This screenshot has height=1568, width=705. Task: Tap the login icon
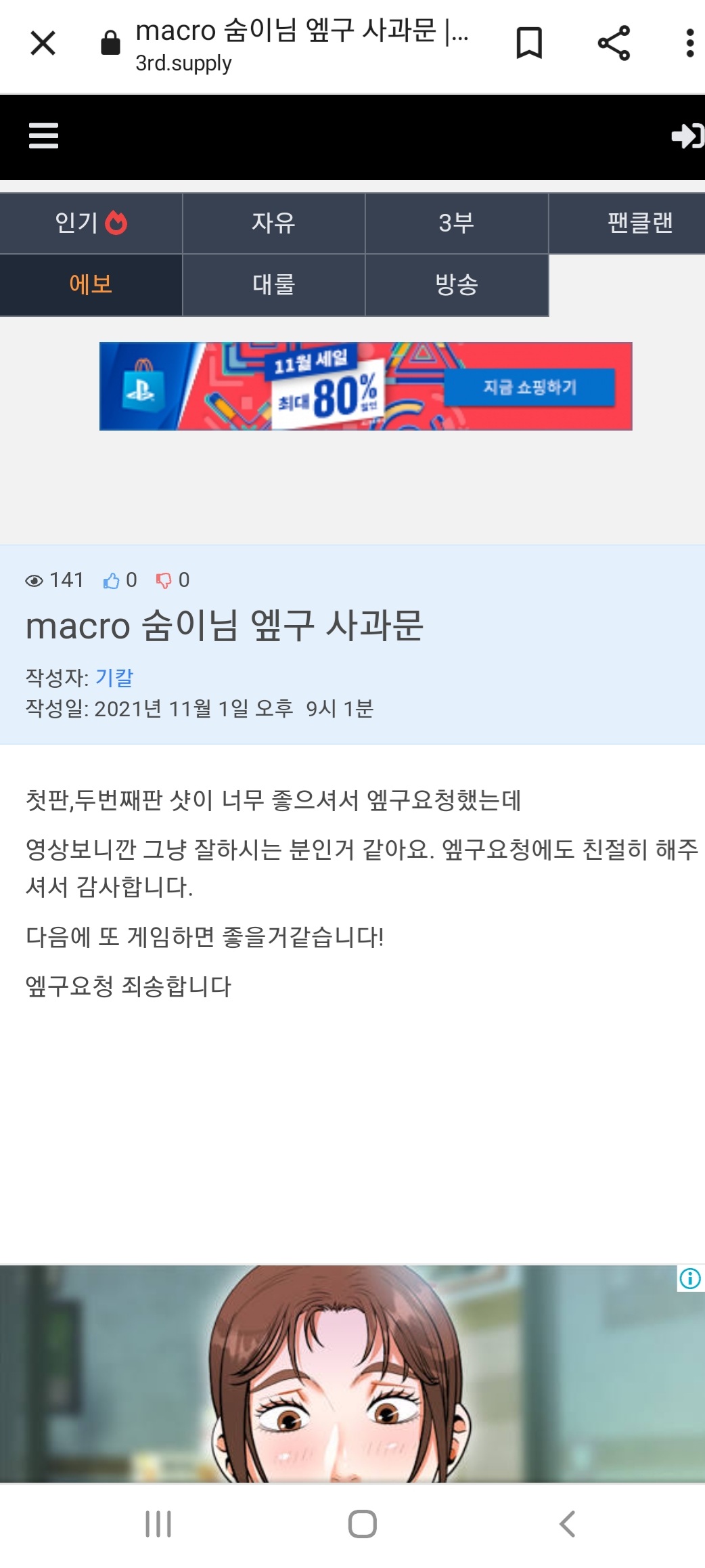click(x=687, y=136)
